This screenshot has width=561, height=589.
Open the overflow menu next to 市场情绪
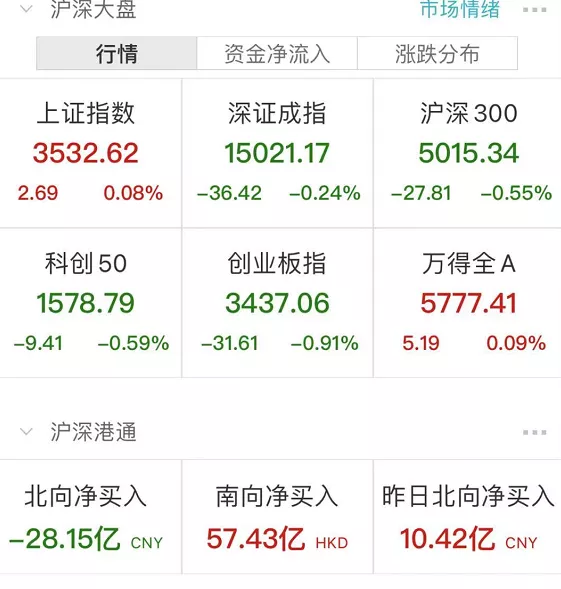pyautogui.click(x=534, y=10)
